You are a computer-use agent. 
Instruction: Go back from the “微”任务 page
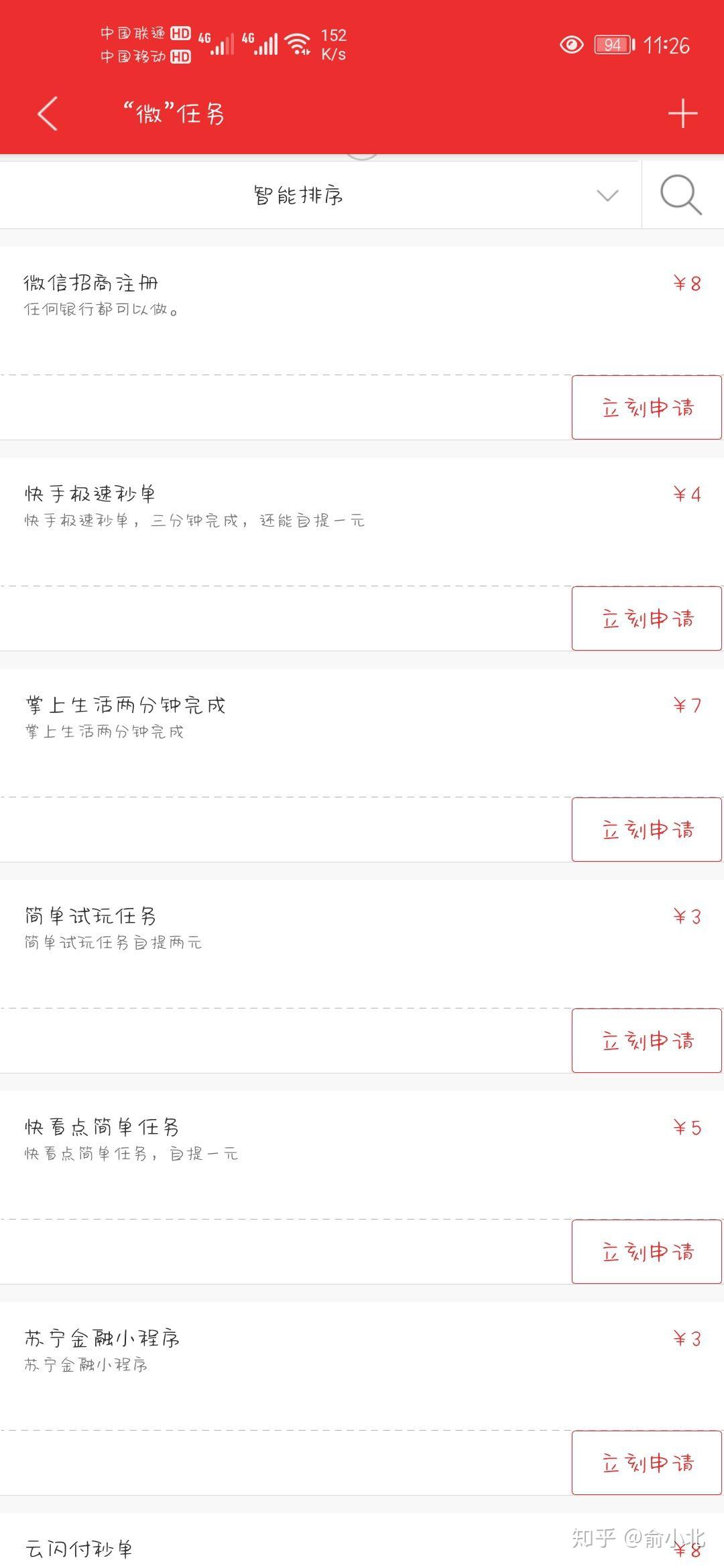tap(48, 113)
